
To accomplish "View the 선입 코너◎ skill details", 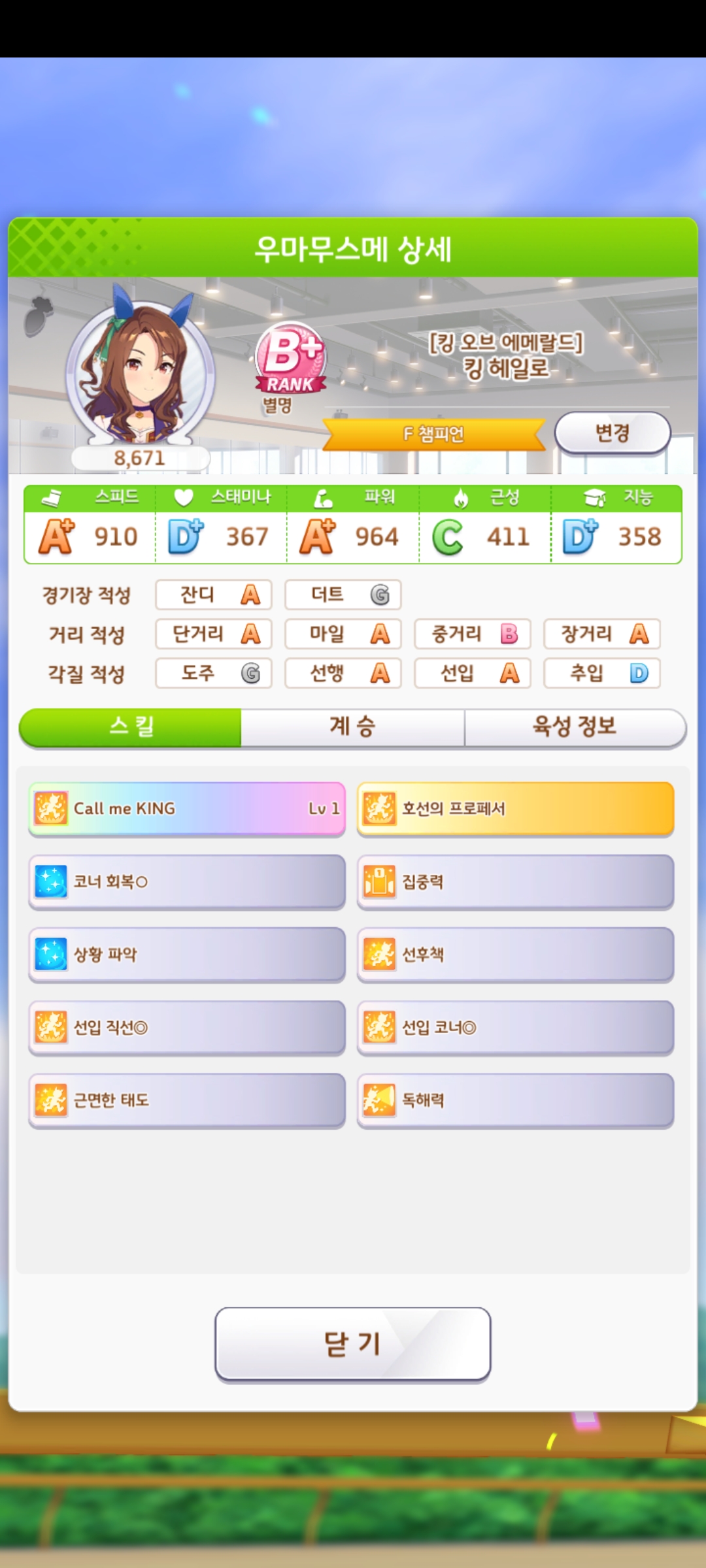I will (515, 1028).
